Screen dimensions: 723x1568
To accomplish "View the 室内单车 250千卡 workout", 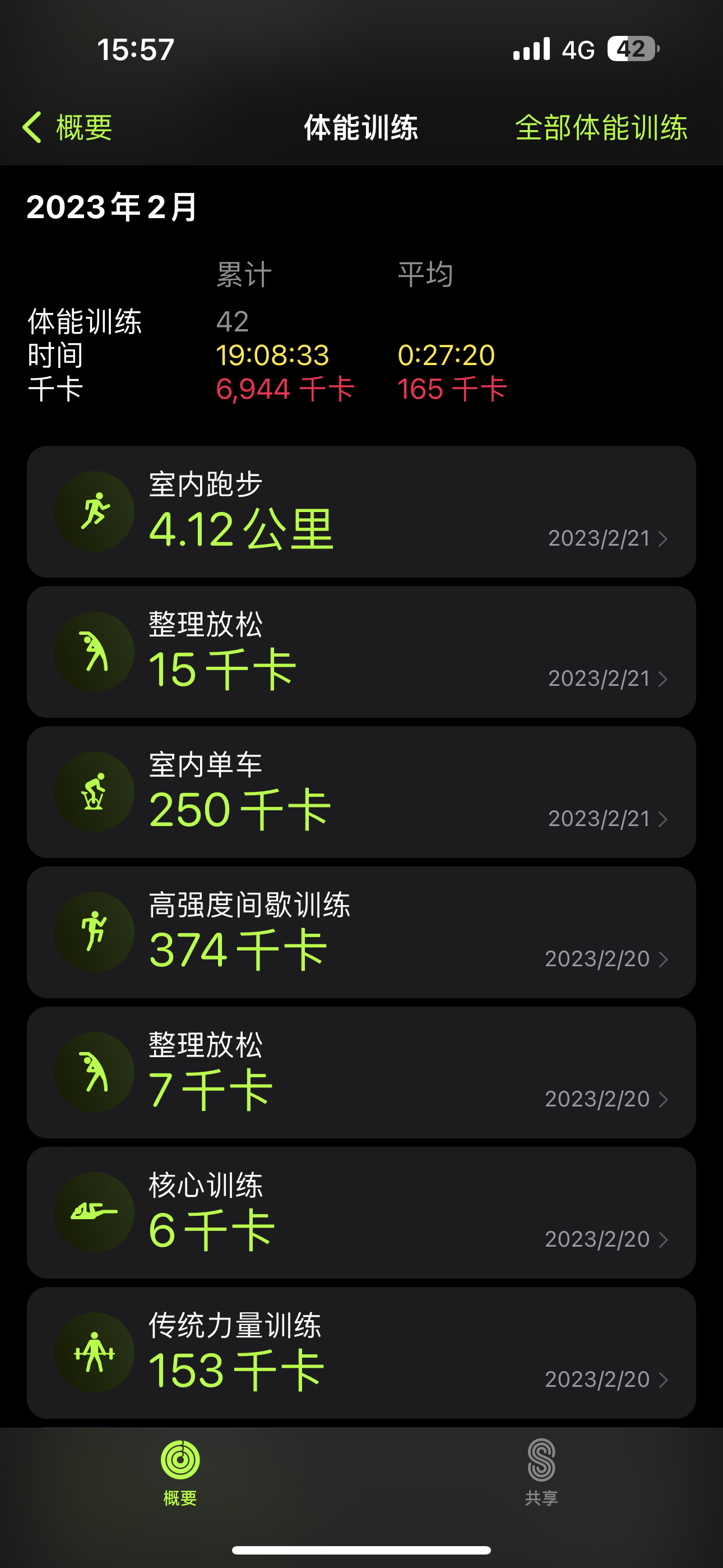I will click(x=361, y=792).
